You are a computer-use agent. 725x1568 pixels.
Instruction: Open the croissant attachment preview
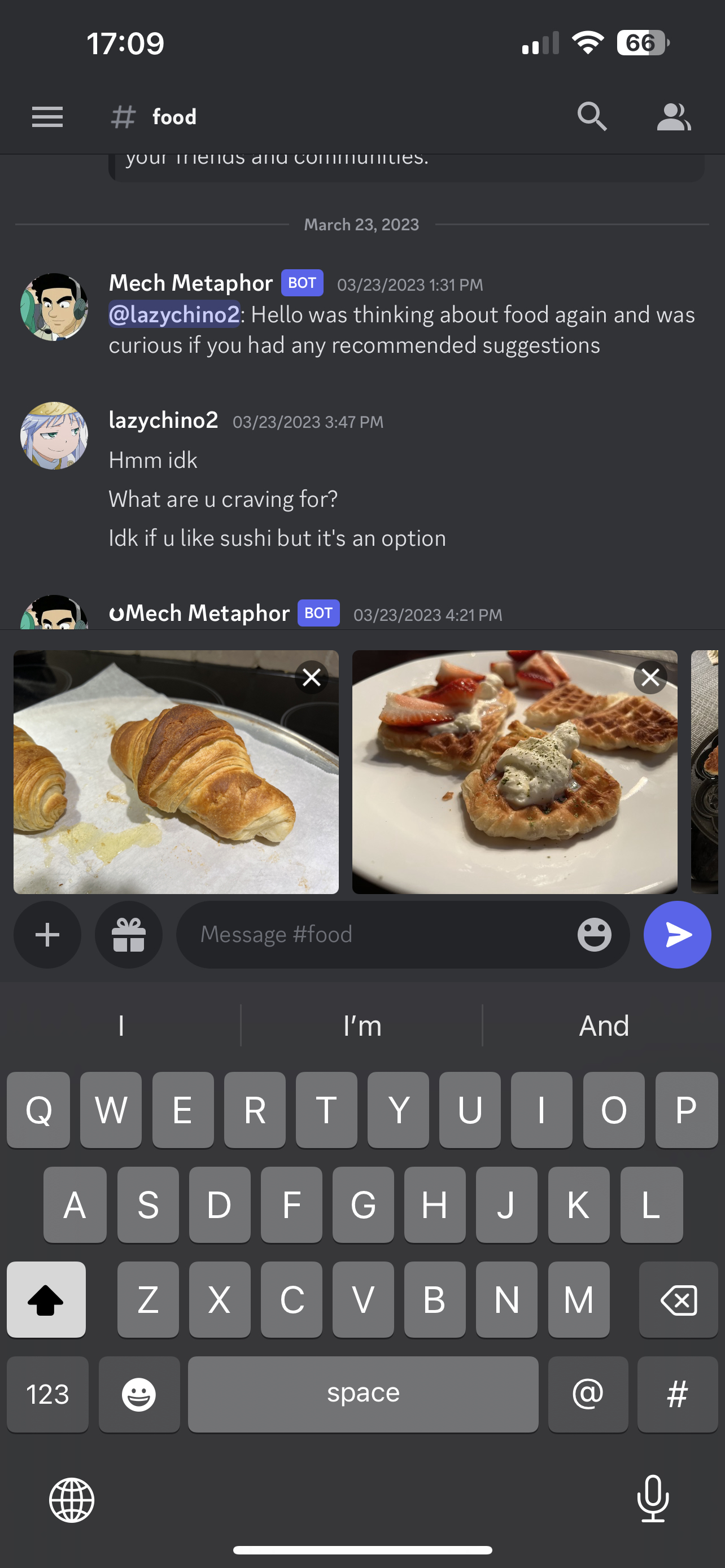click(x=176, y=771)
